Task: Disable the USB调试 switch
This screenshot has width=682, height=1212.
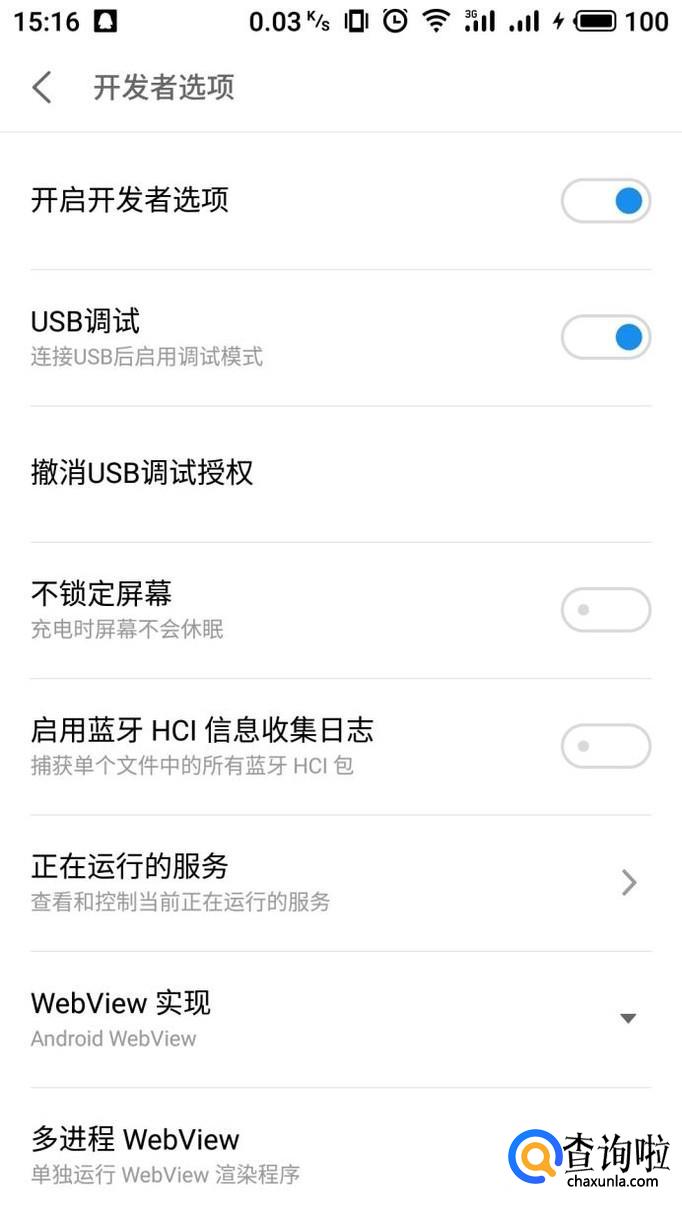Action: [x=606, y=338]
